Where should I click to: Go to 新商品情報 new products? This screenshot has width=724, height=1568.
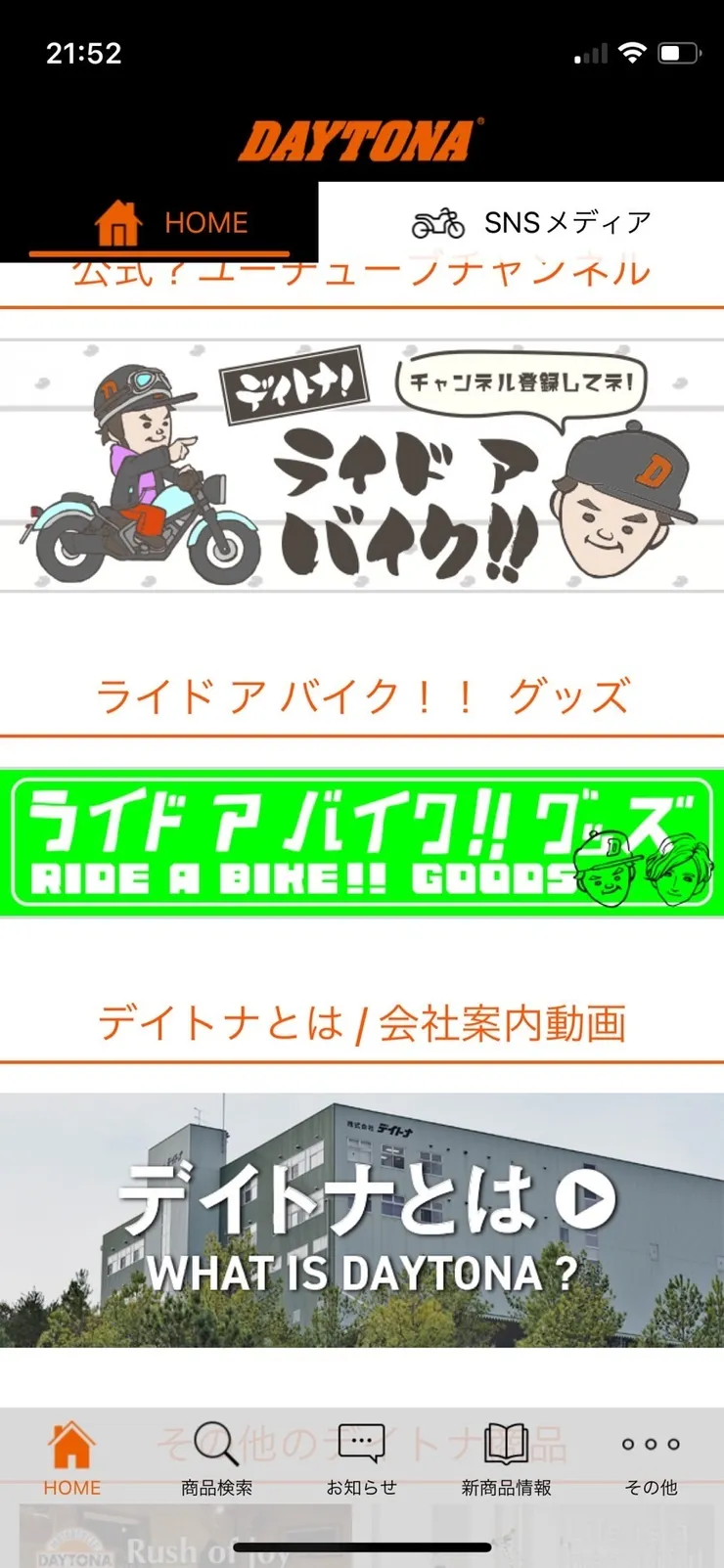click(506, 1459)
